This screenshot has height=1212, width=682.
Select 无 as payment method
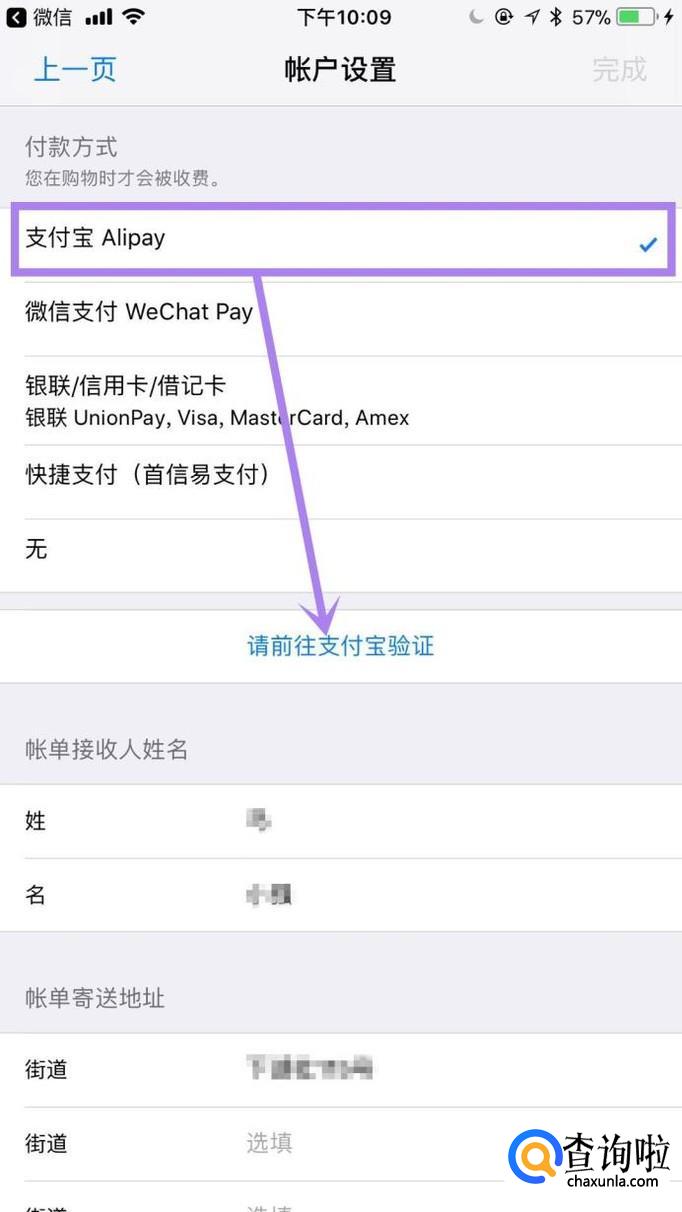(x=340, y=549)
